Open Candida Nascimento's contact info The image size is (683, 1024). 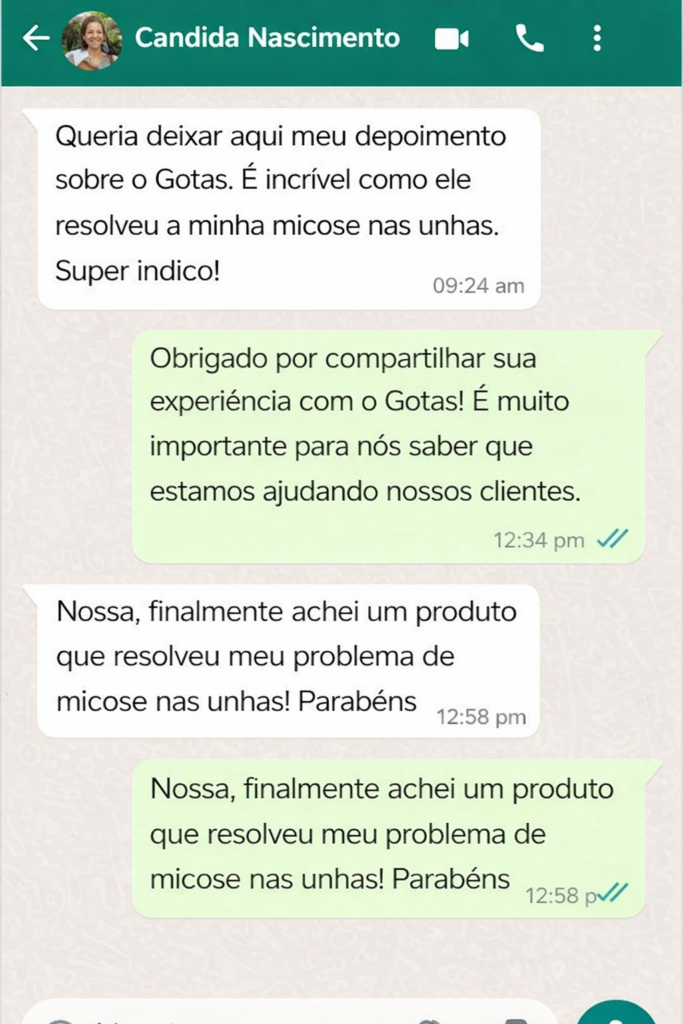pos(266,39)
